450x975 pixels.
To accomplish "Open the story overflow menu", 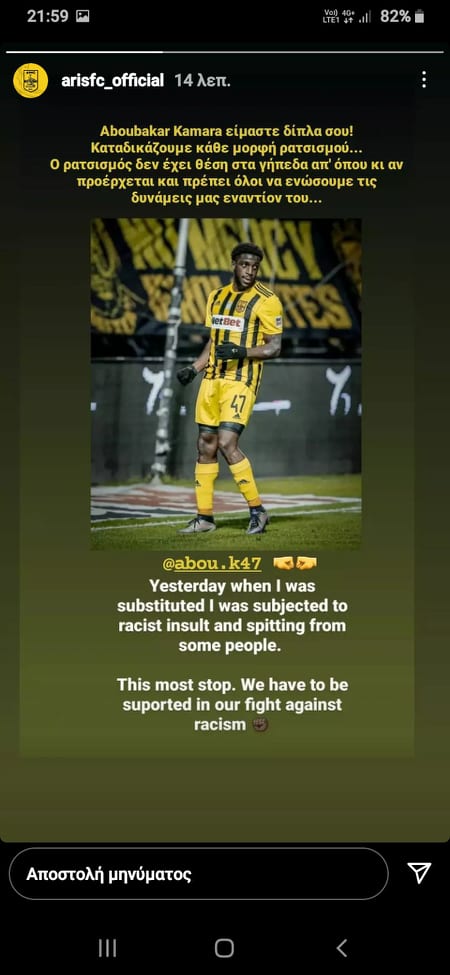I will 423,80.
